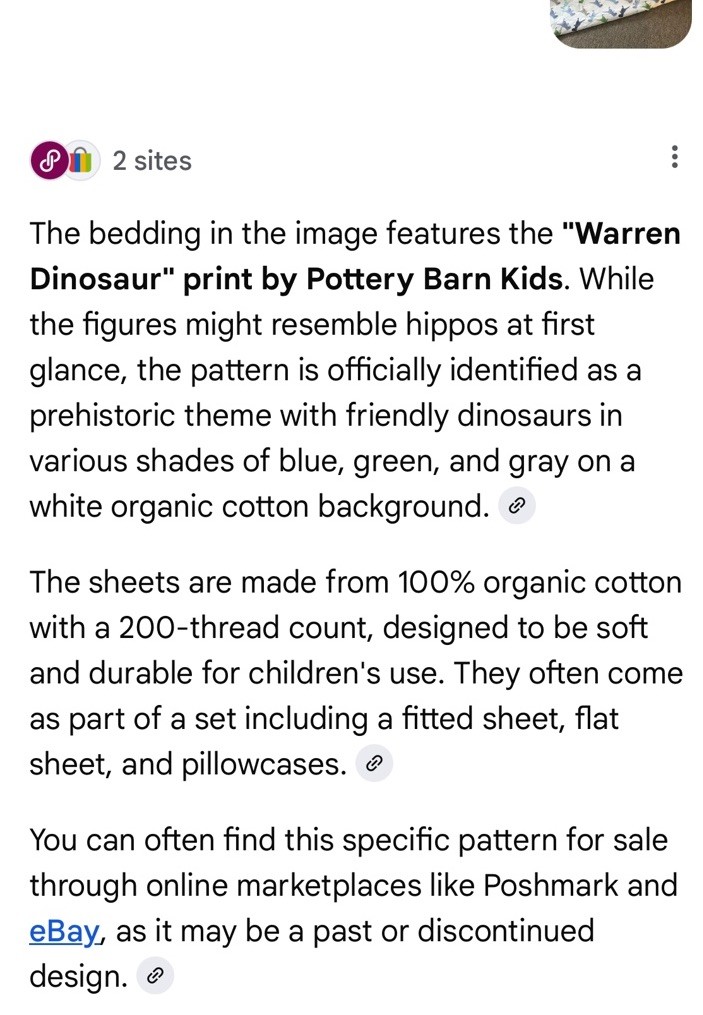Open the three-dot overflow menu
The width and height of the screenshot is (703, 1015).
pyautogui.click(x=675, y=158)
